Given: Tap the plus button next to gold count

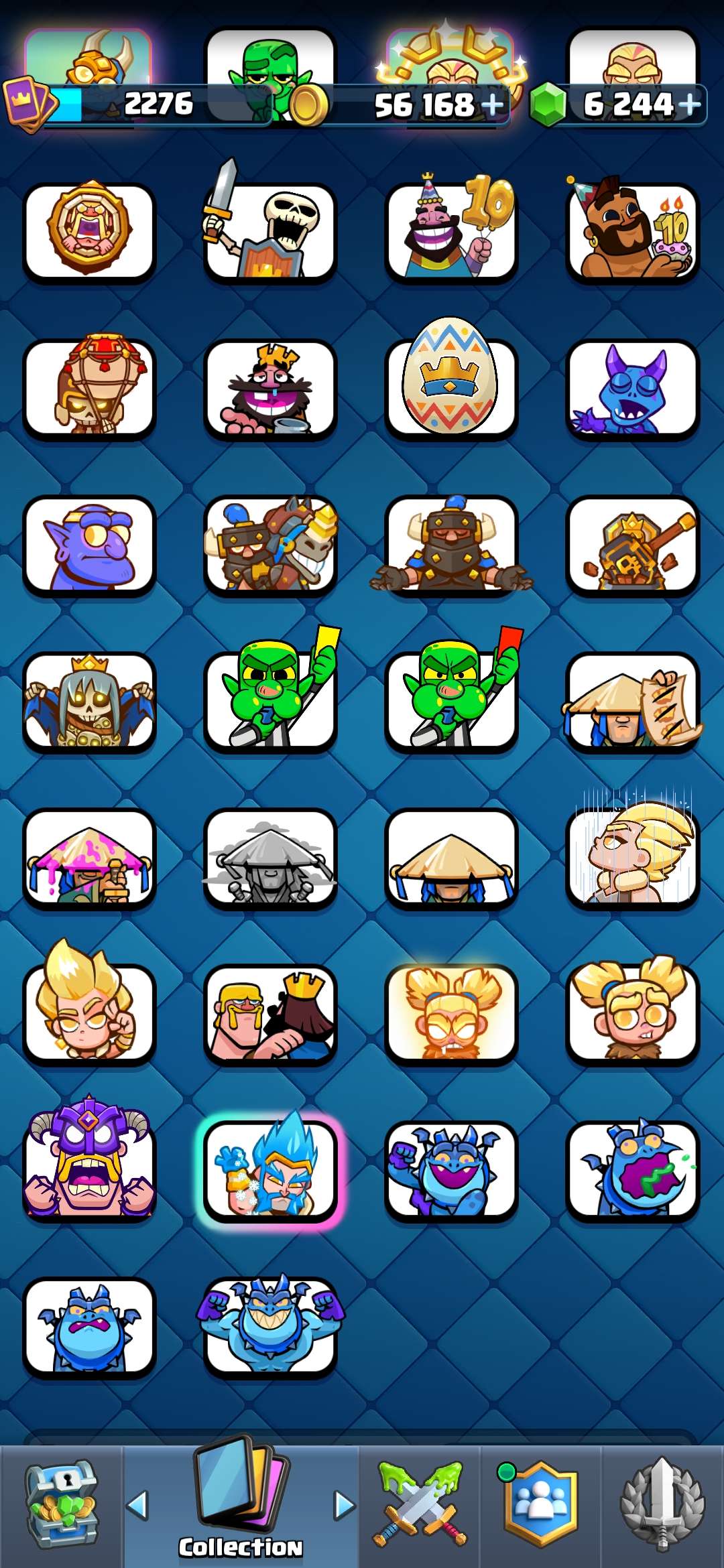Looking at the screenshot, I should coord(493,105).
